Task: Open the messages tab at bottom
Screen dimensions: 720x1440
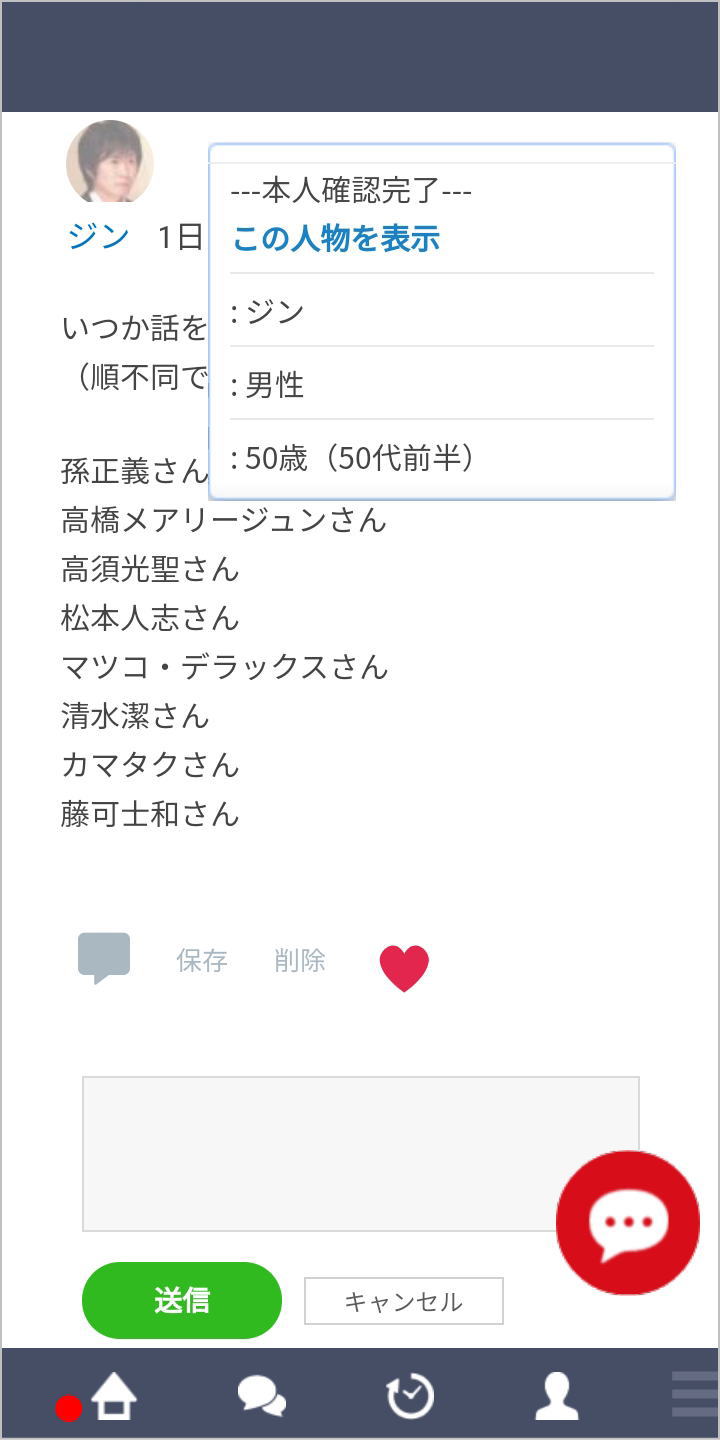Action: 262,1396
